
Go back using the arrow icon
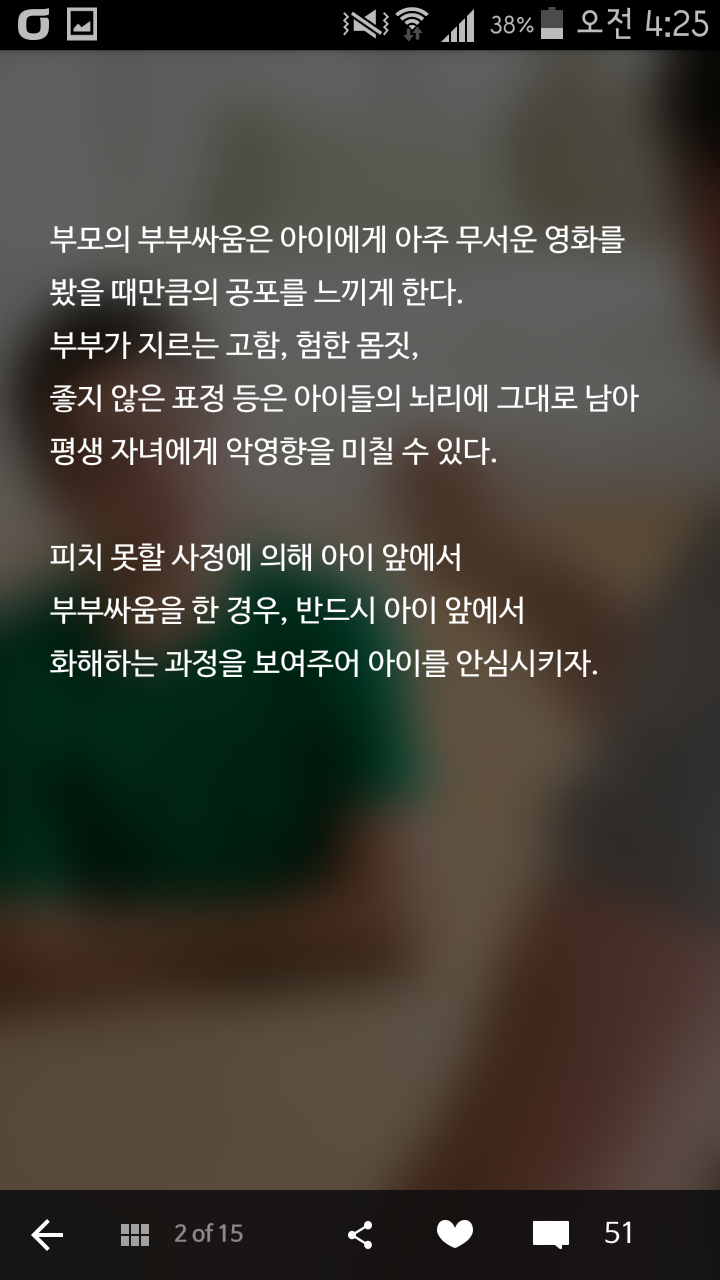tap(47, 1235)
